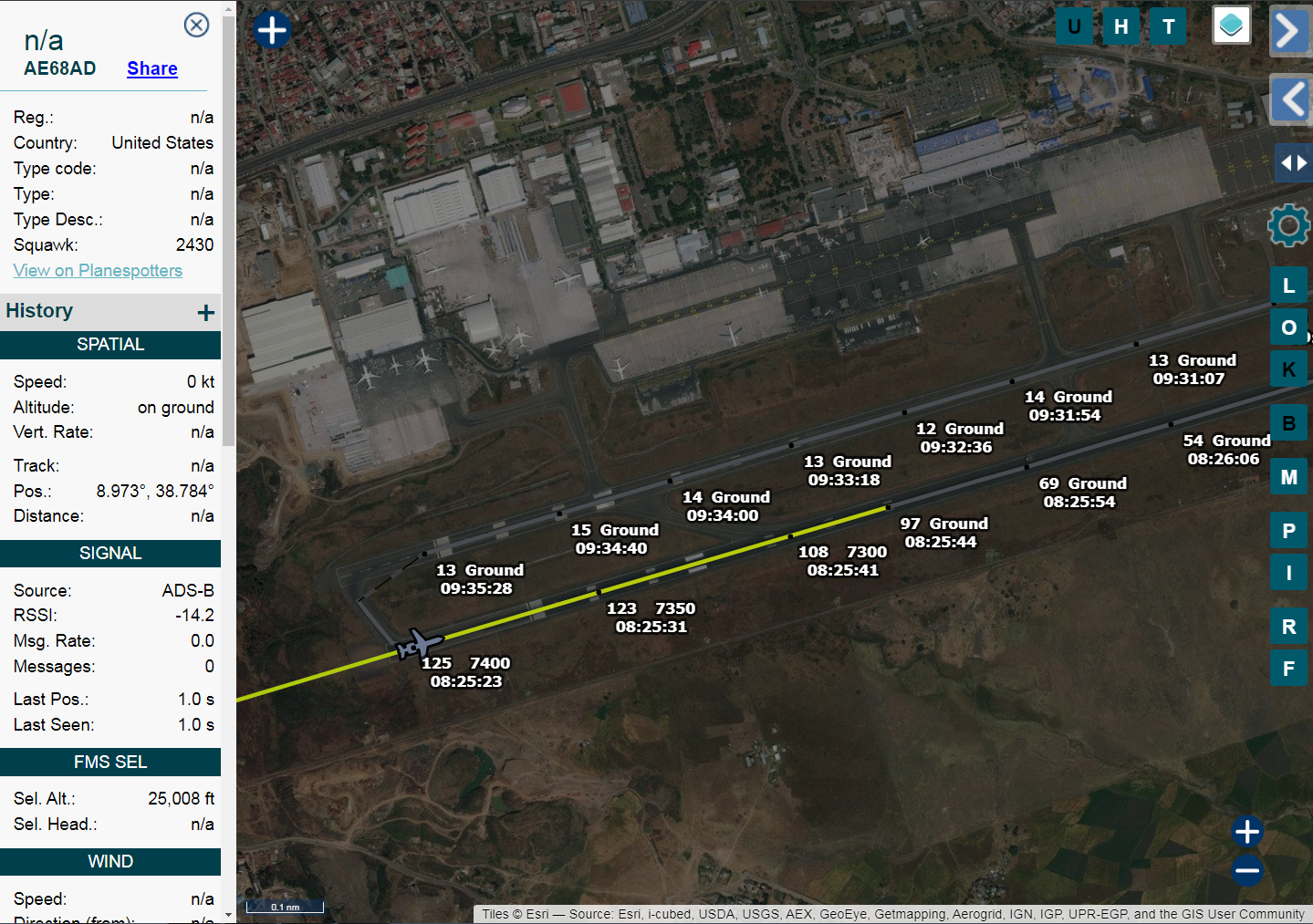This screenshot has width=1313, height=924.
Task: Toggle sidebar with double-arrow button
Action: (1293, 163)
